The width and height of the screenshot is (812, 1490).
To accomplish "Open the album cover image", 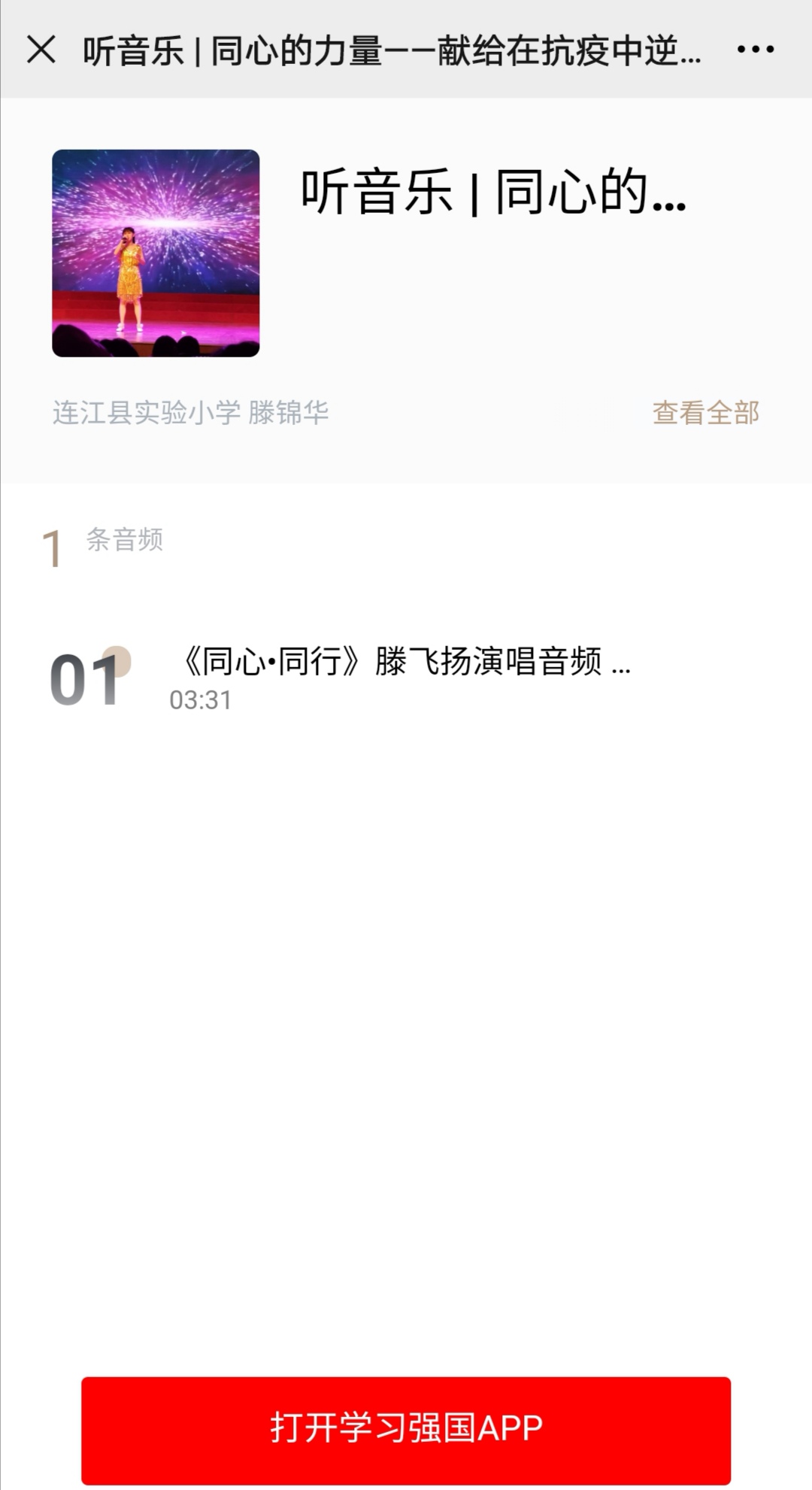I will (156, 253).
